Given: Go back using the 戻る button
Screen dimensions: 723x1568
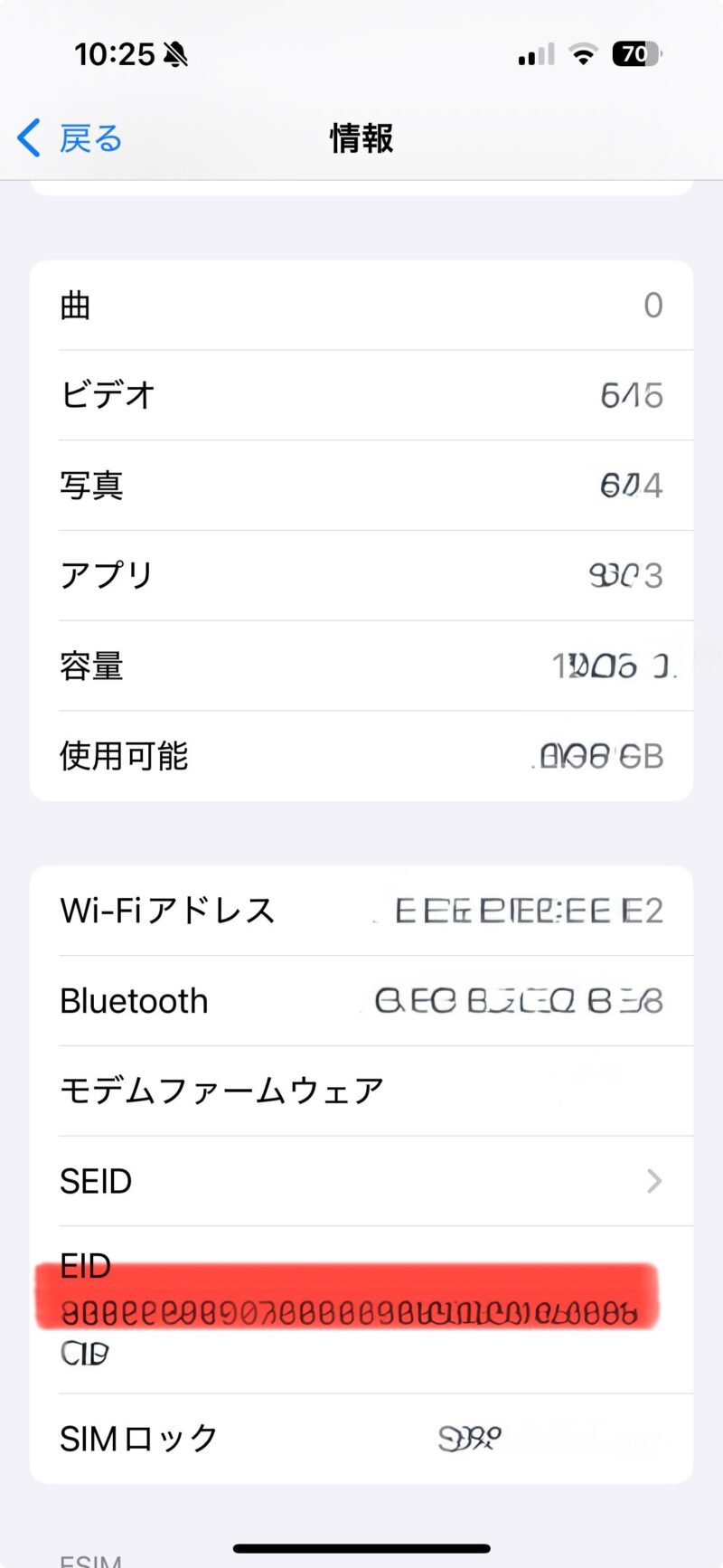Looking at the screenshot, I should point(70,139).
